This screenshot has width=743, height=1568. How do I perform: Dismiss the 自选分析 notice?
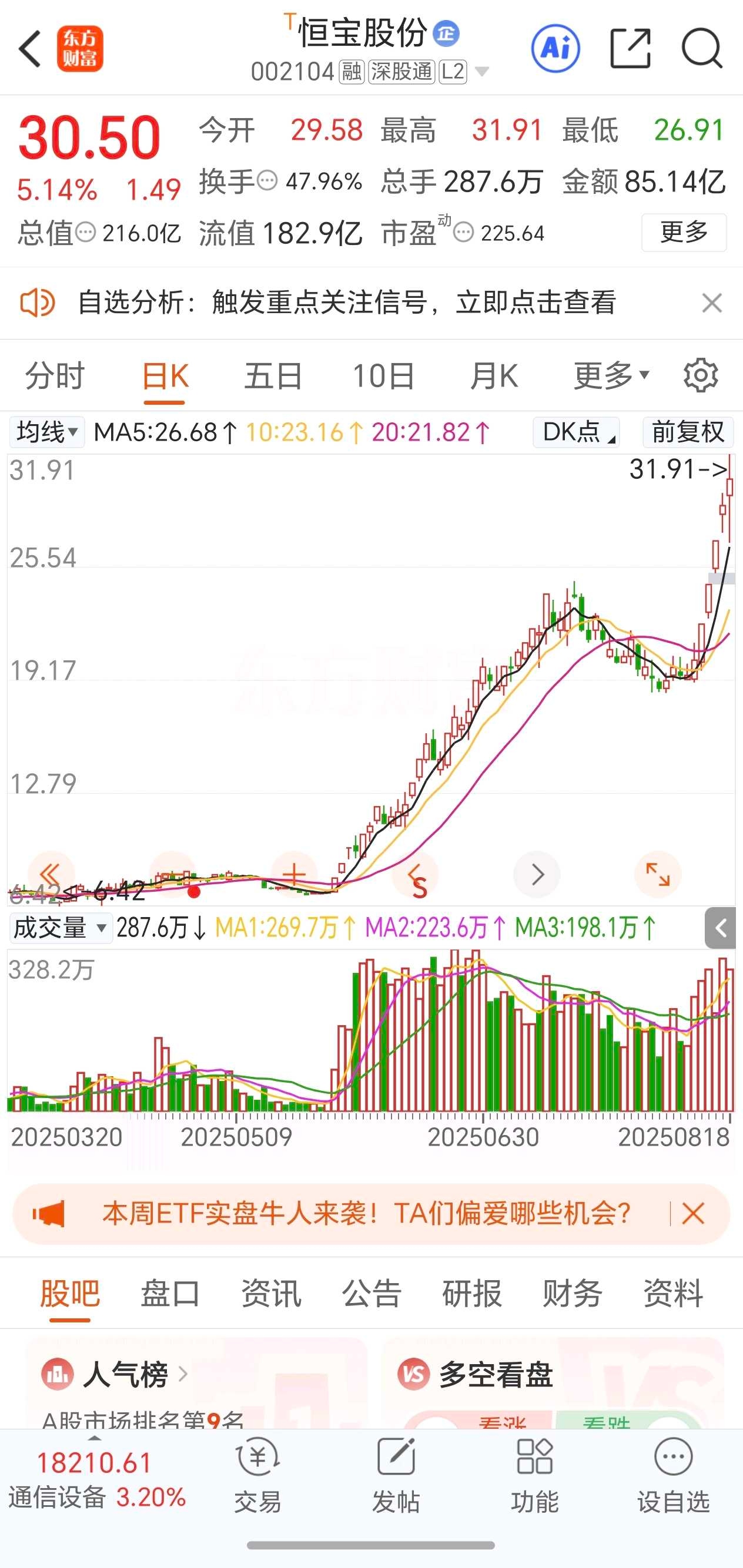pos(712,303)
